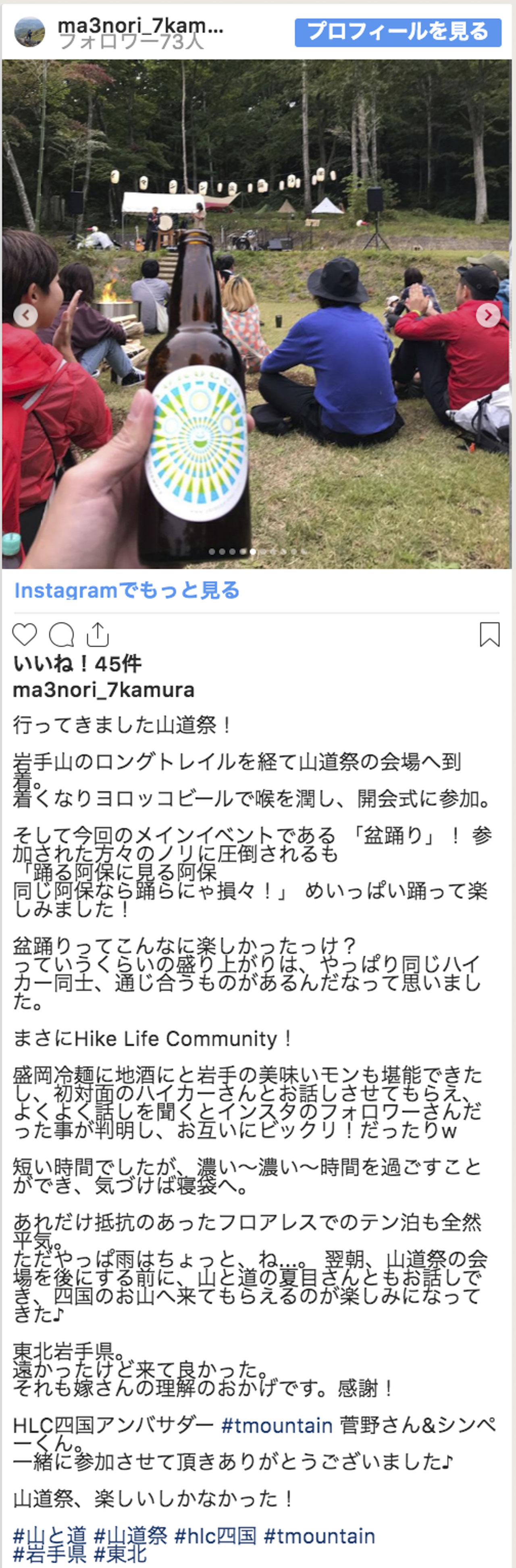Open #tmountain hashtag after HLC四国アンバサダー
The height and width of the screenshot is (1568, 516).
277,1425
